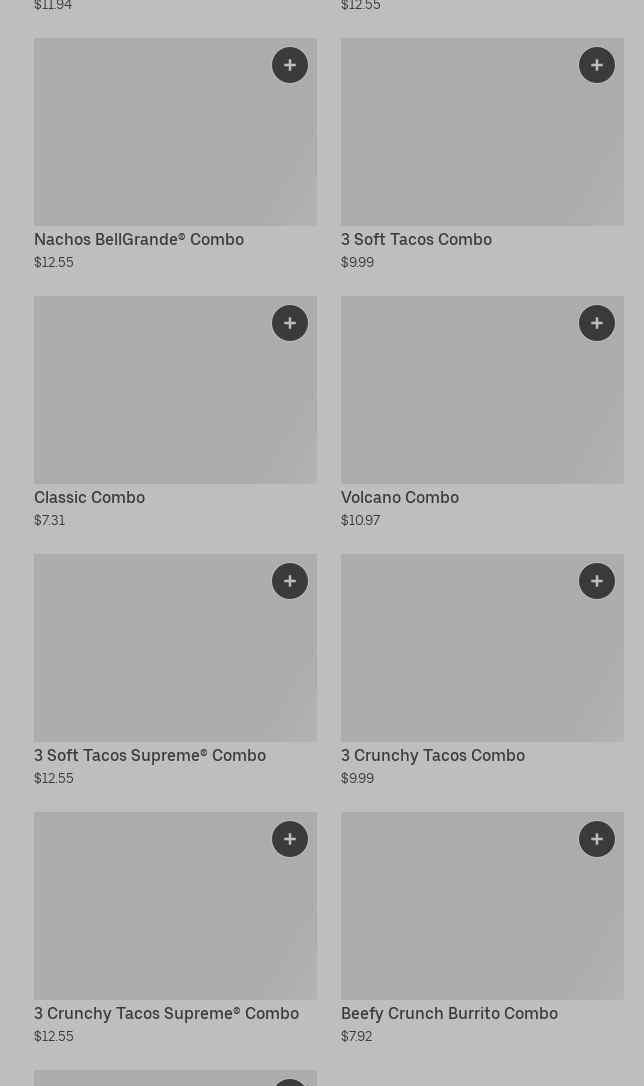
Task: Open 3 Soft Tacos Supreme Combo card
Action: pyautogui.click(x=175, y=670)
